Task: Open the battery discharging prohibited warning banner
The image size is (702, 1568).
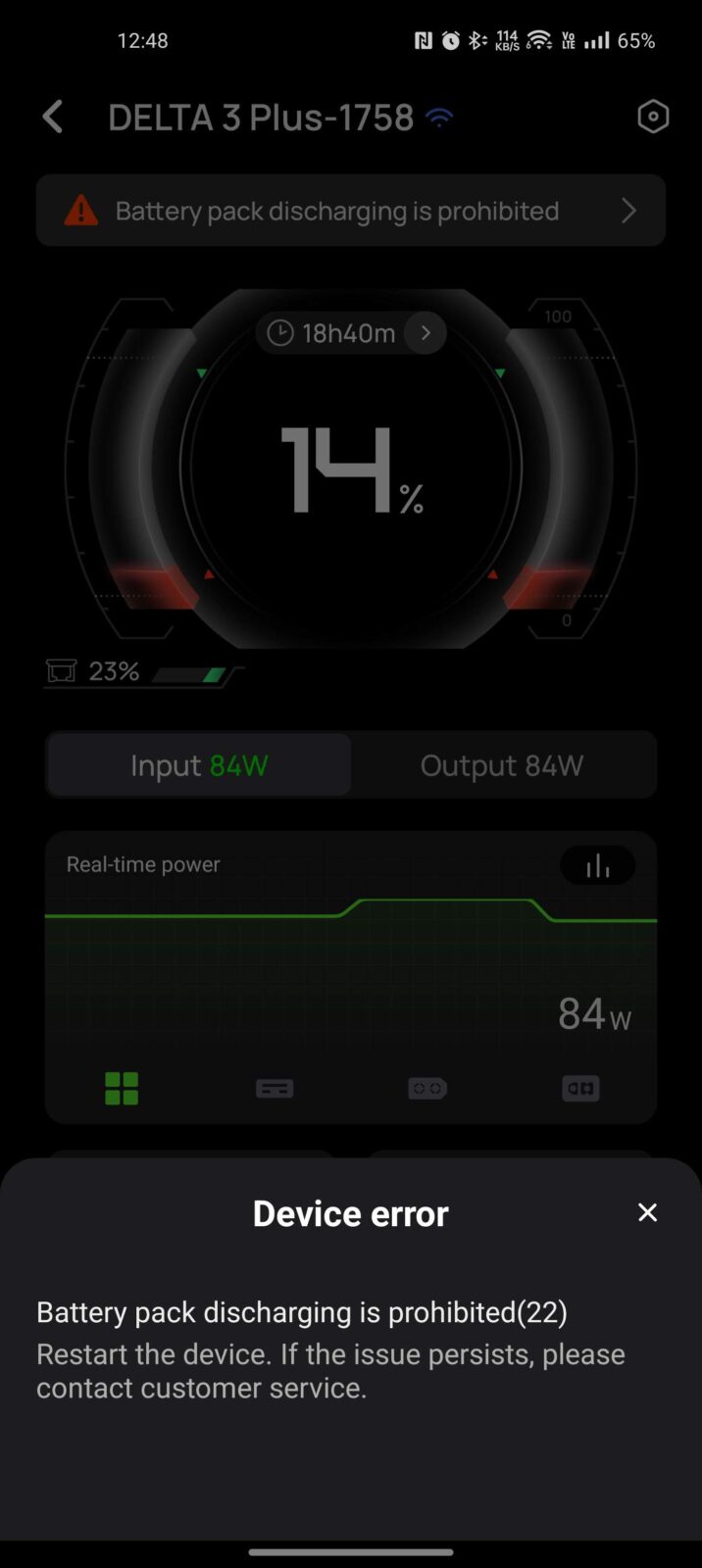Action: click(x=351, y=211)
